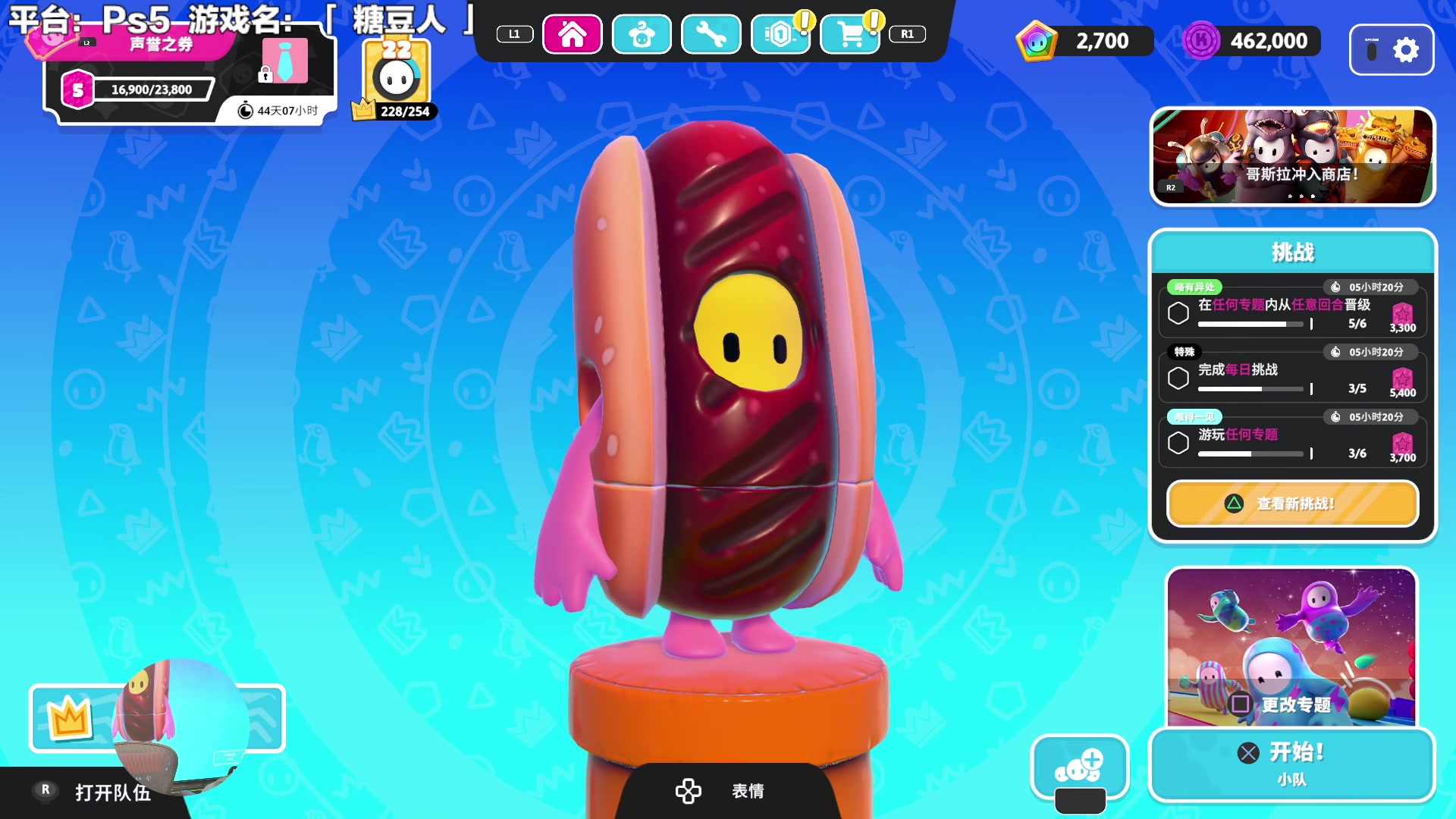Invite players with the add-friends button
This screenshot has width=1456, height=819.
tap(1080, 767)
